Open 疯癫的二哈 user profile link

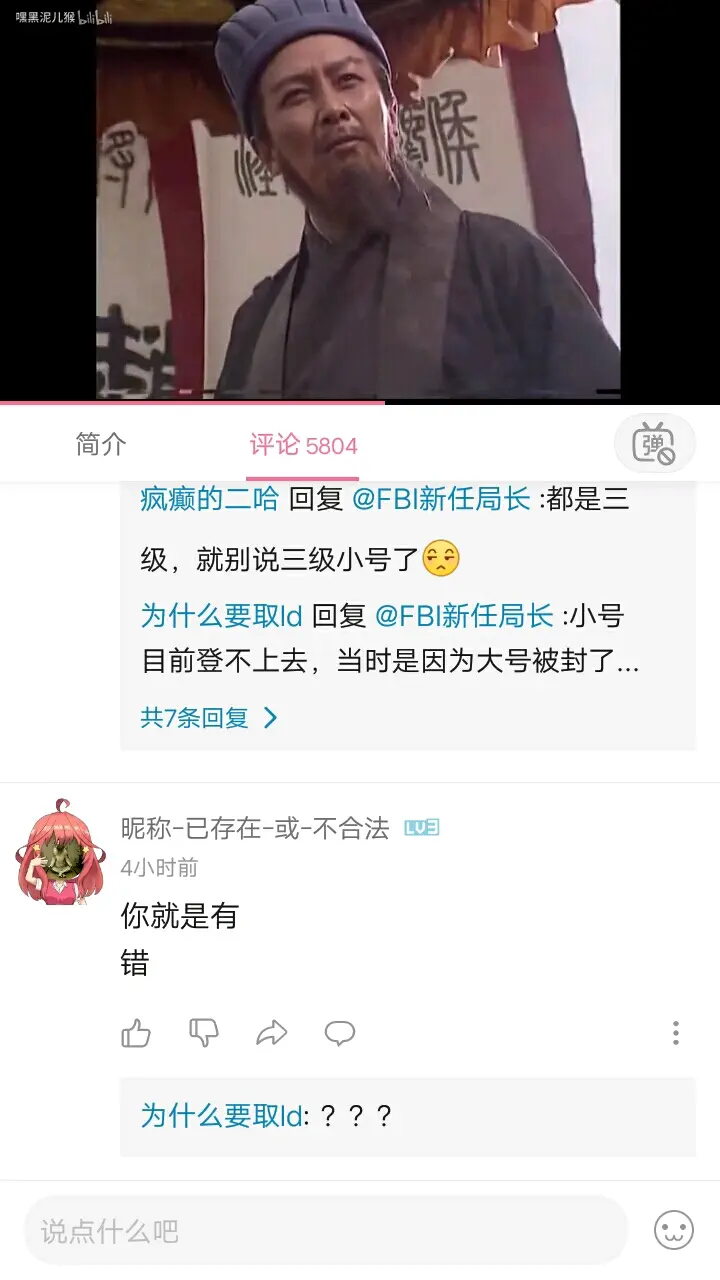[209, 499]
